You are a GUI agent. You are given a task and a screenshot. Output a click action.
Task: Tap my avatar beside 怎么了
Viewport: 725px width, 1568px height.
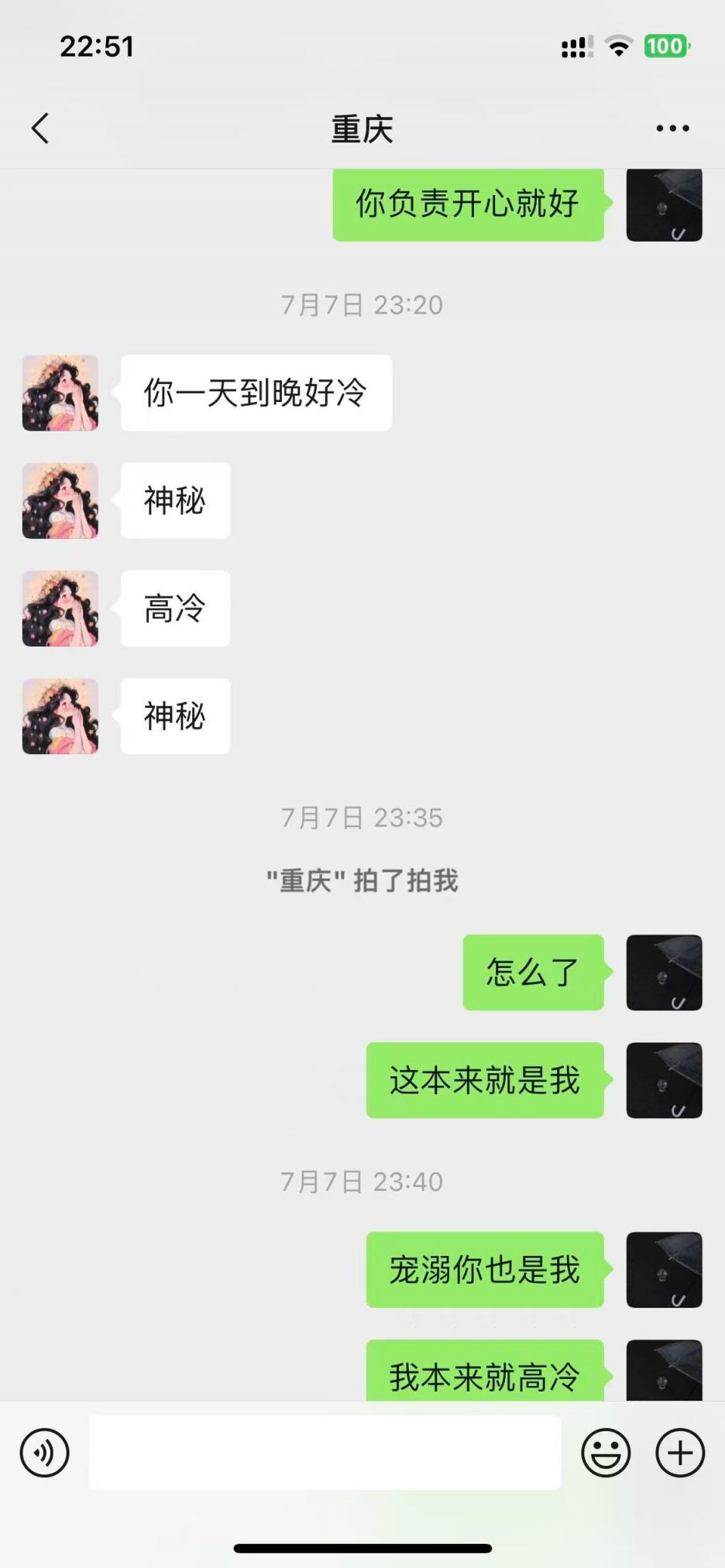tap(664, 973)
